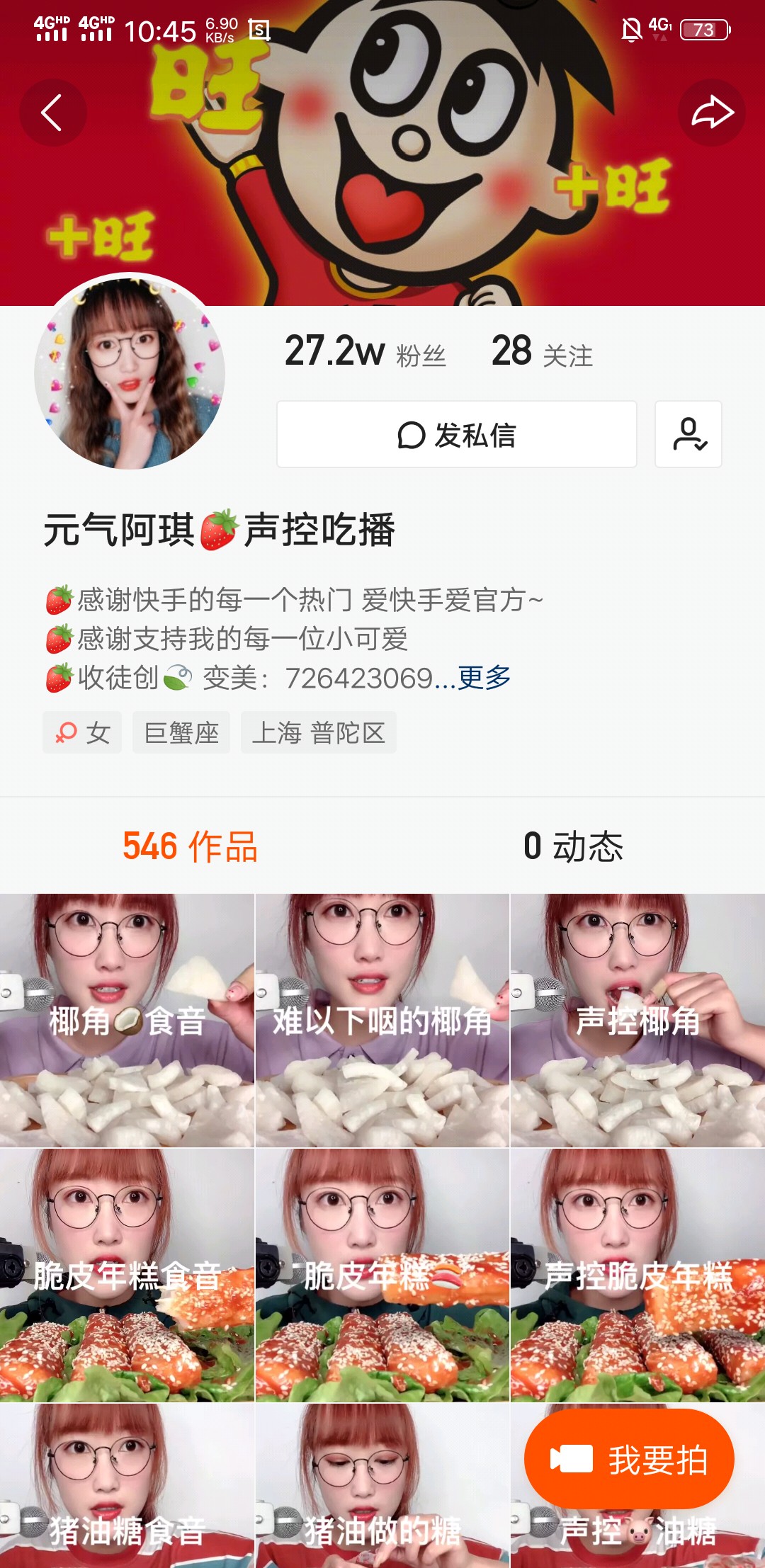The width and height of the screenshot is (765, 1568).
Task: Open the 声控脆皮年糕 video
Action: (x=637, y=1276)
